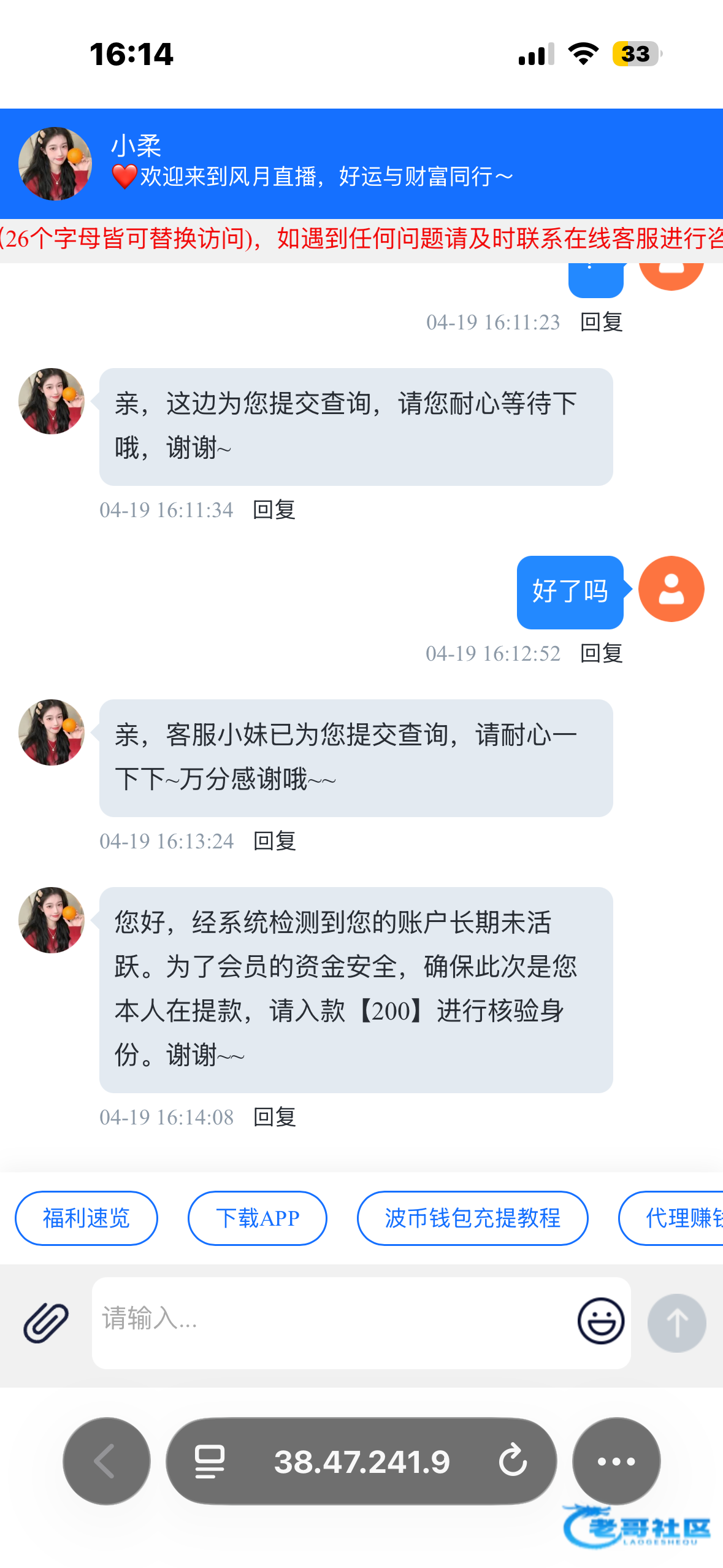
Task: Go back in the browser
Action: pyautogui.click(x=106, y=1461)
